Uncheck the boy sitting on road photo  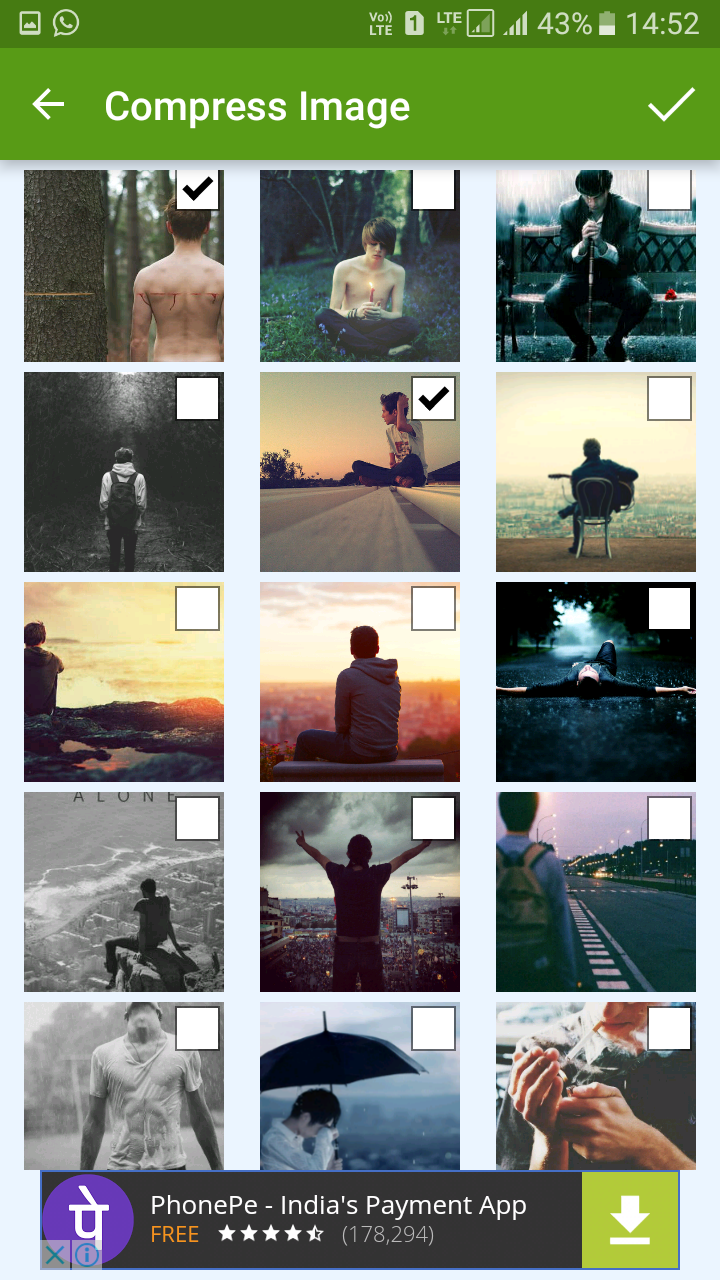(x=434, y=398)
